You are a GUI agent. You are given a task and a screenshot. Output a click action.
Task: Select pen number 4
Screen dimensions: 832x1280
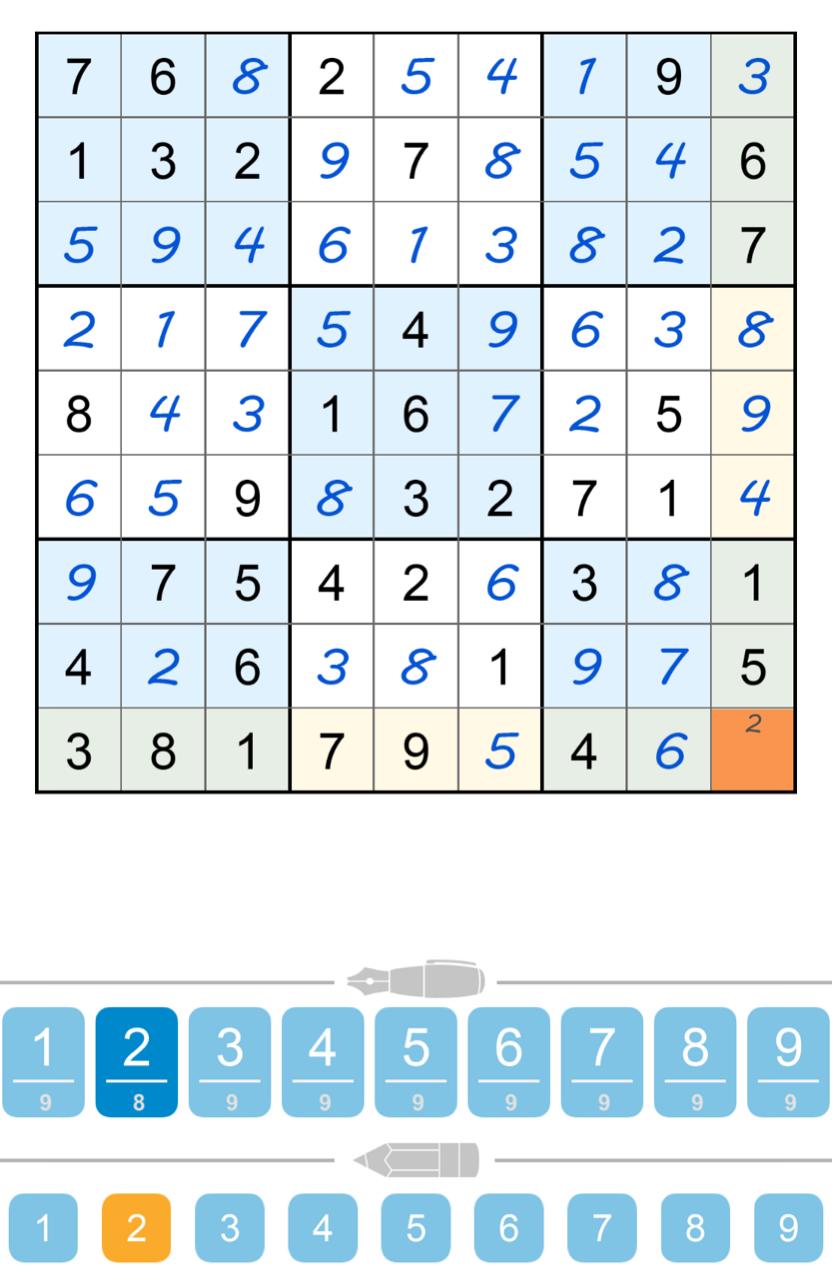(324, 1060)
